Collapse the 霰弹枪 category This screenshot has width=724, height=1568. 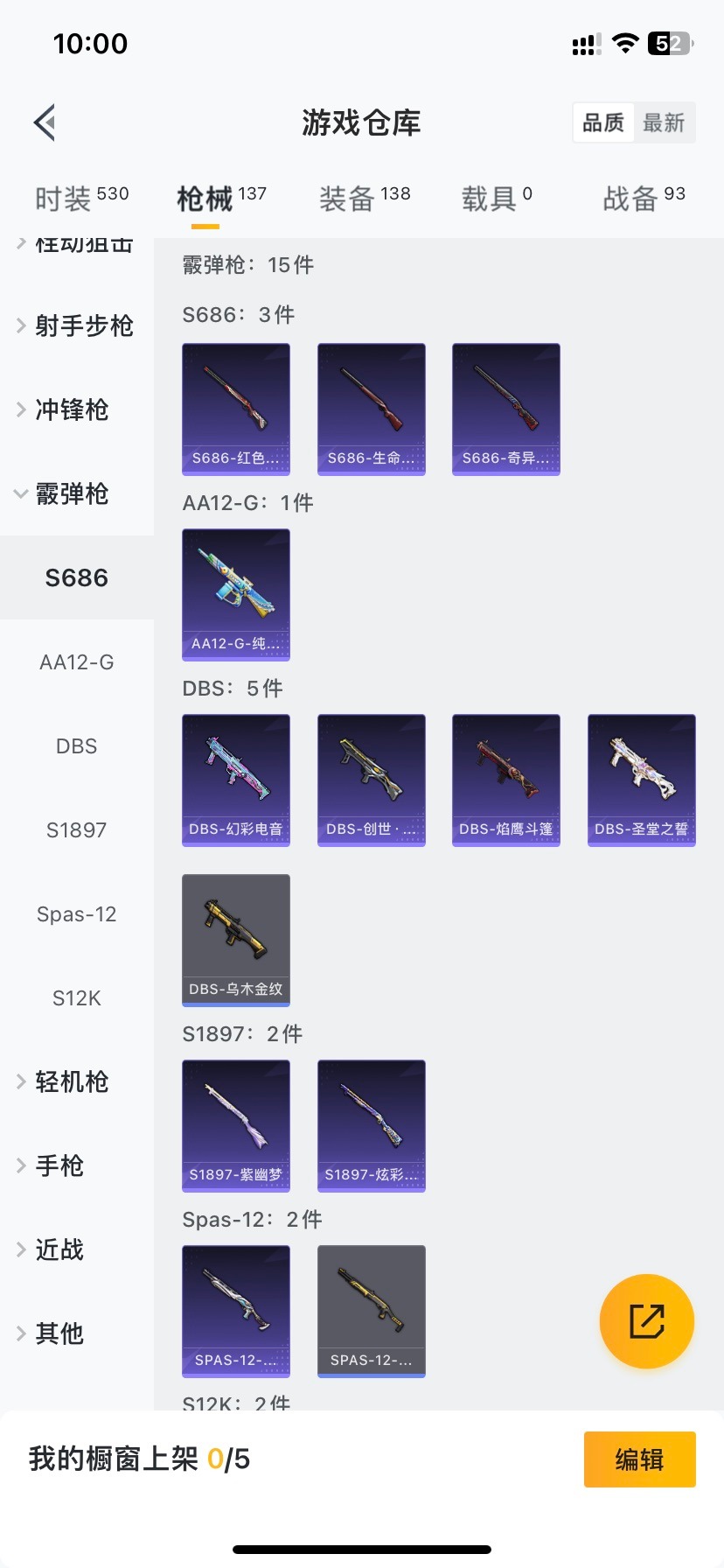click(x=70, y=494)
